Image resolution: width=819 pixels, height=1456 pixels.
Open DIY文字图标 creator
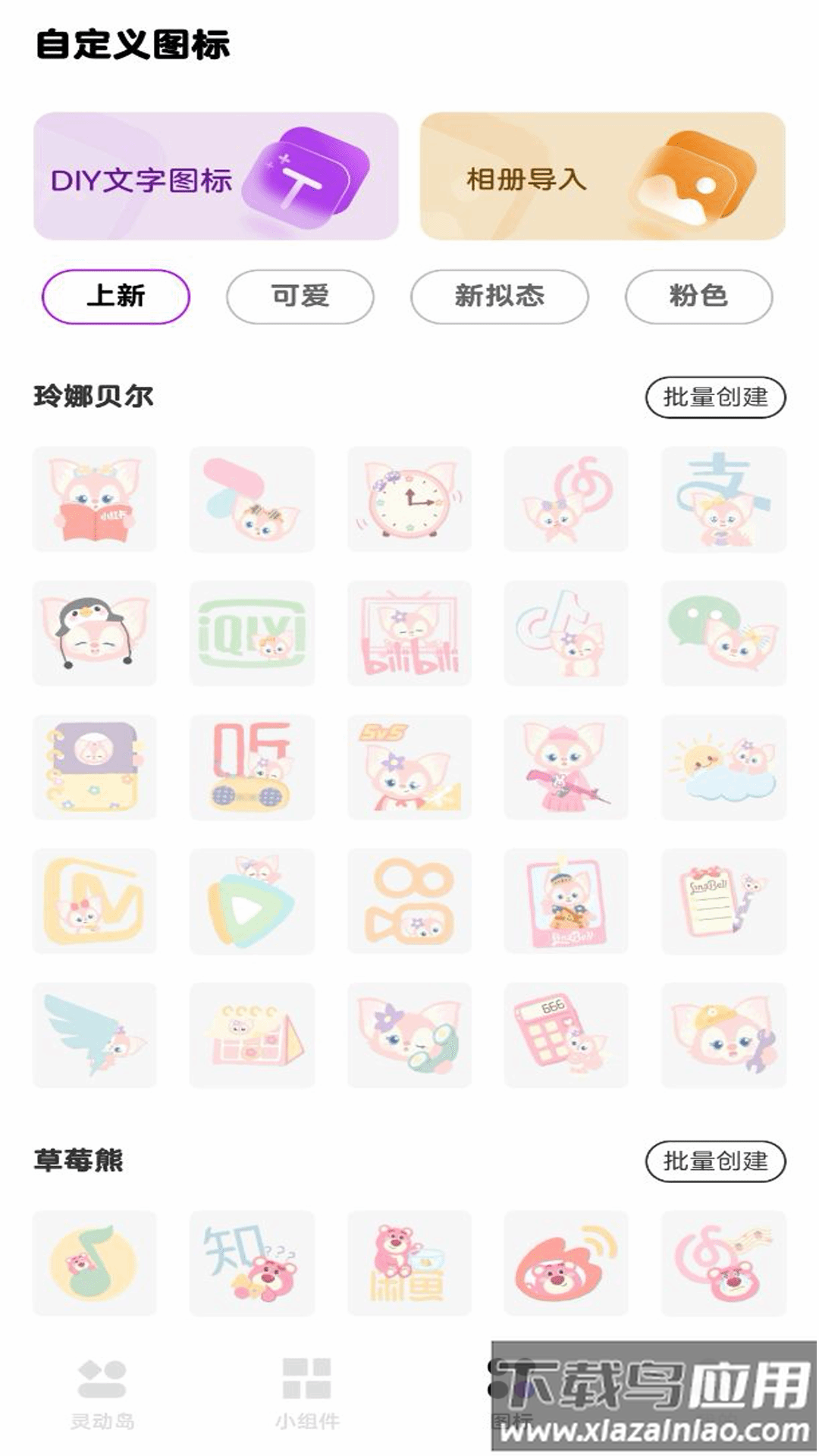coord(215,177)
